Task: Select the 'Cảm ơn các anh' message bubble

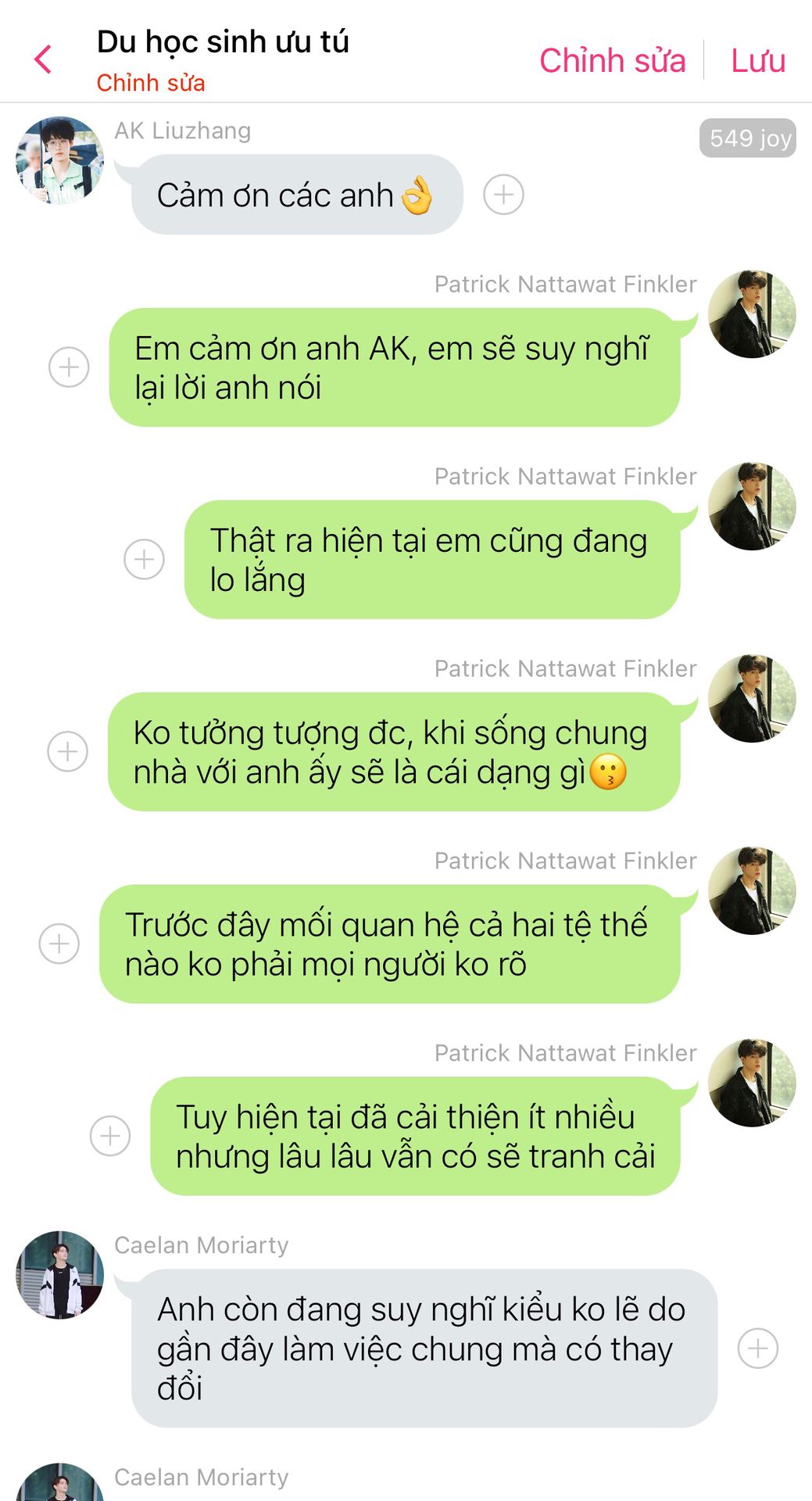Action: [297, 195]
